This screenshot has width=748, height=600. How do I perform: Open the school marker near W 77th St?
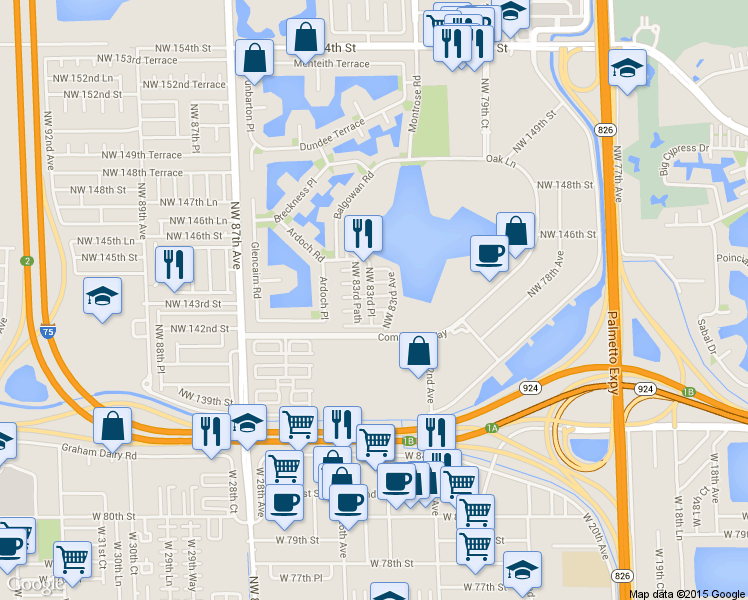click(522, 571)
